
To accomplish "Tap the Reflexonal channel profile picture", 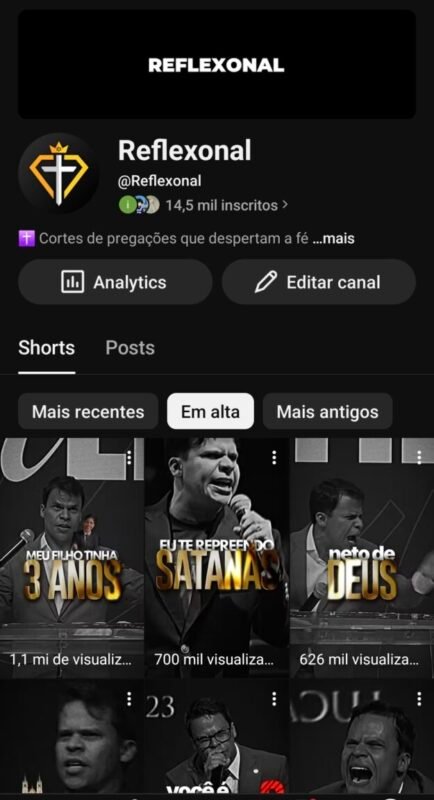I will (59, 173).
